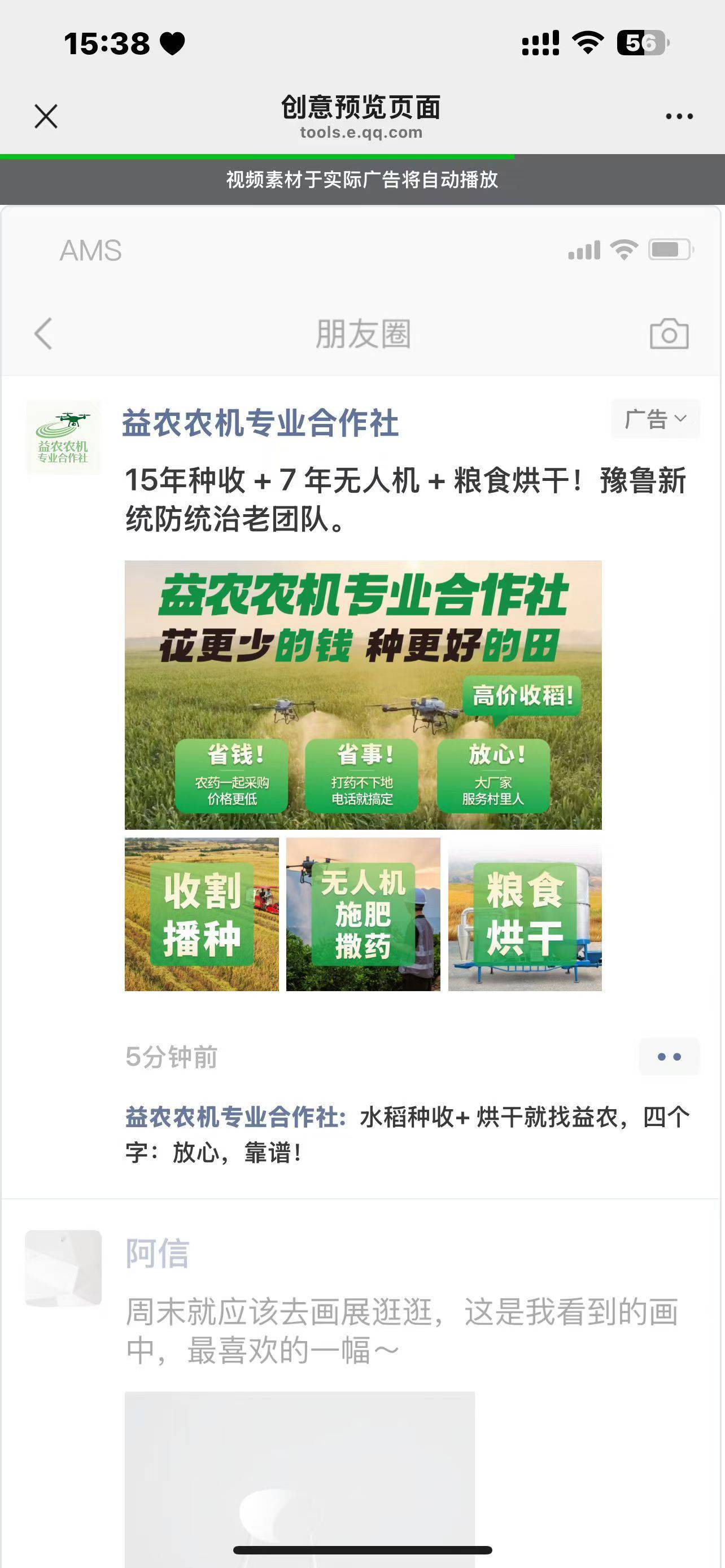Open the image in 阿信's post
This screenshot has height=1568, width=725.
[299, 1473]
